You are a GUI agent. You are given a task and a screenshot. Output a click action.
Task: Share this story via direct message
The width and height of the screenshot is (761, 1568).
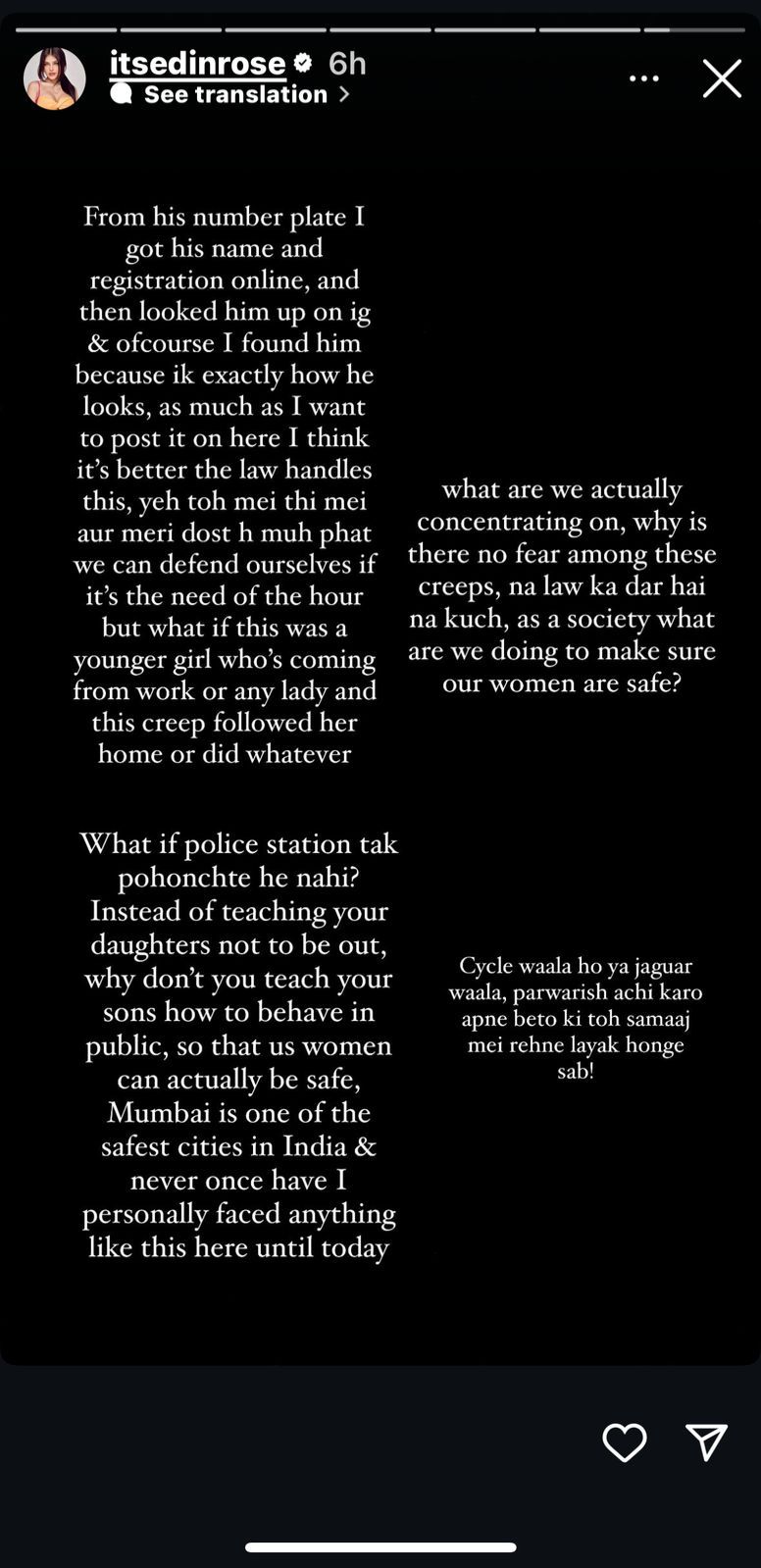(706, 1442)
